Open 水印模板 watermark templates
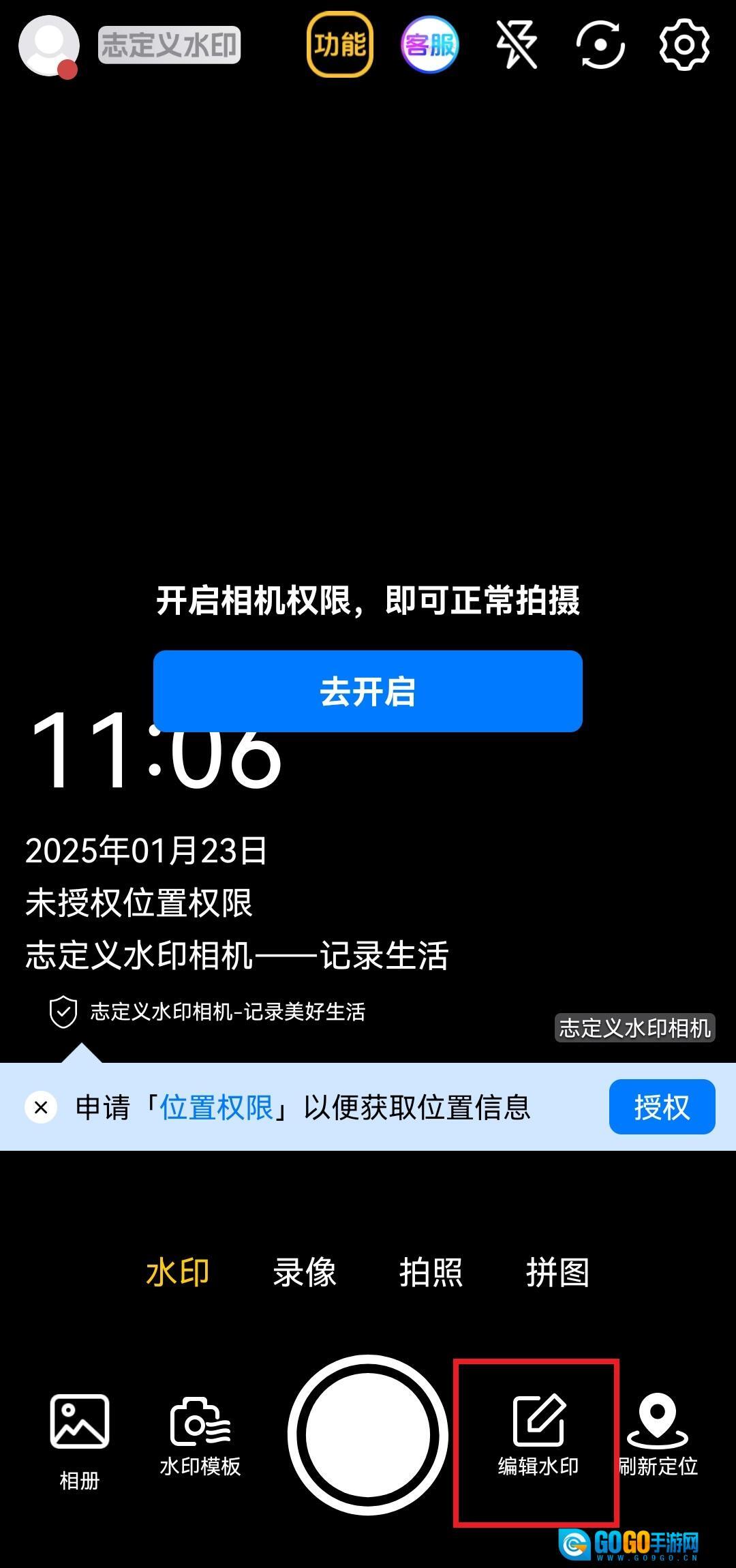The image size is (736, 1568). coord(200,1435)
